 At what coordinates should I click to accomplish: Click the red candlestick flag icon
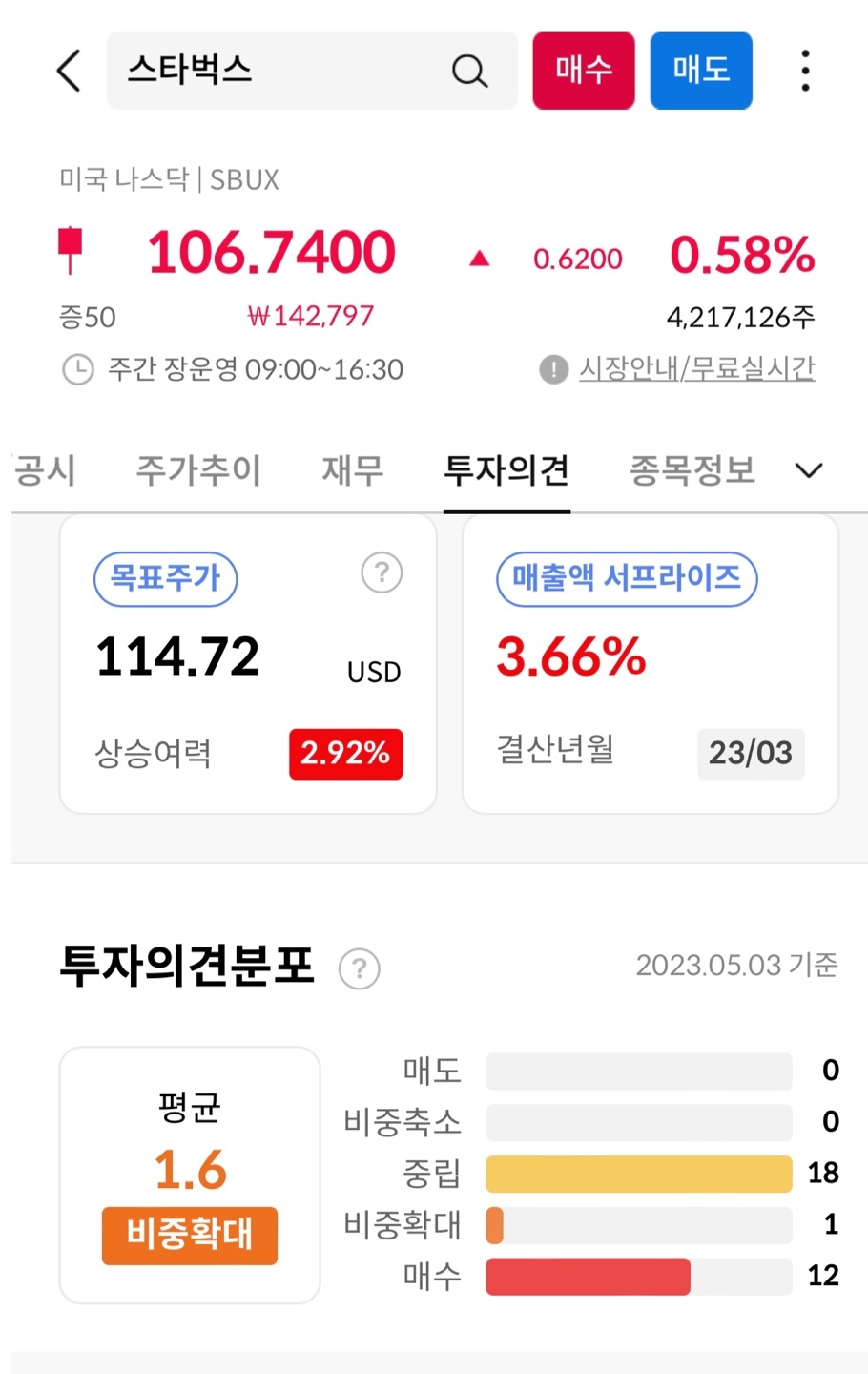(71, 251)
